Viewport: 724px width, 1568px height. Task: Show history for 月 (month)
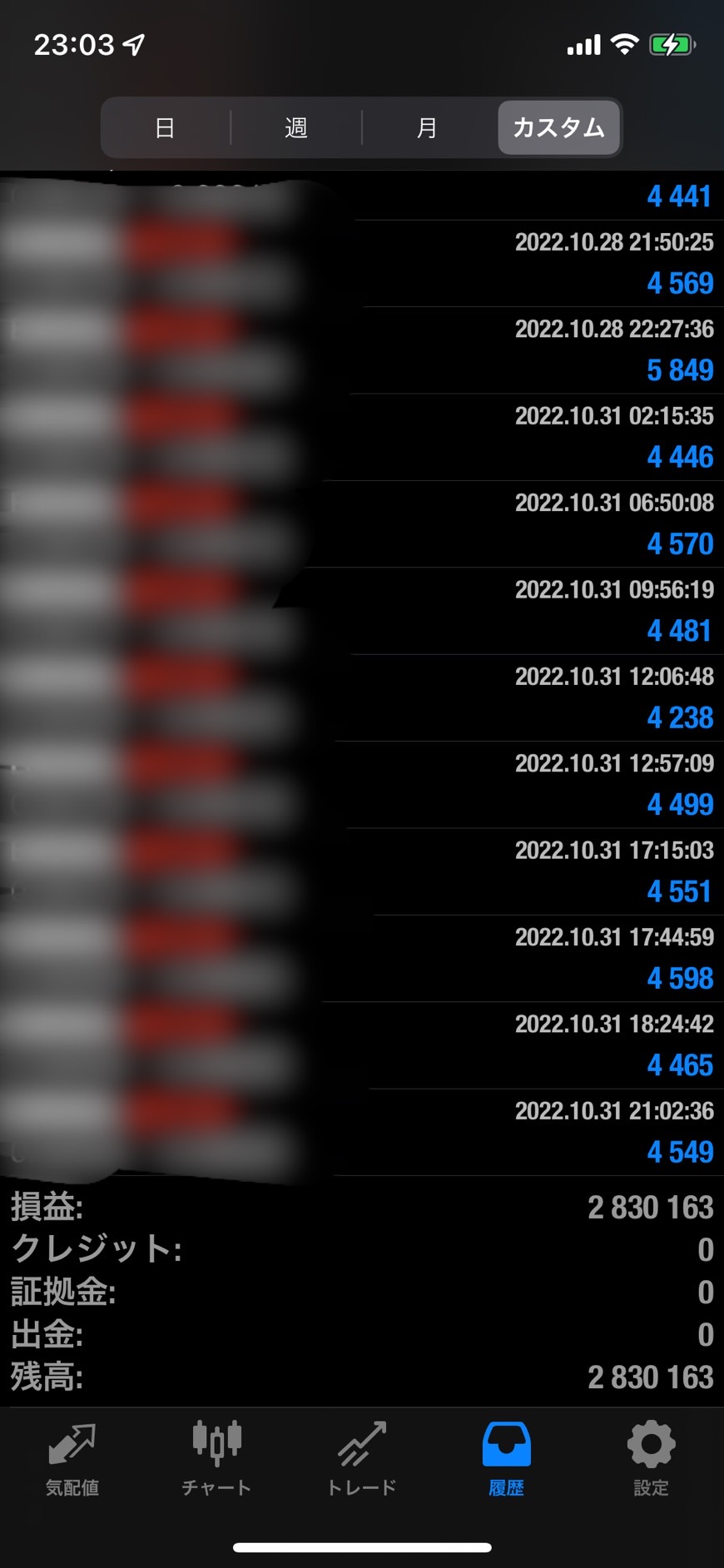427,128
